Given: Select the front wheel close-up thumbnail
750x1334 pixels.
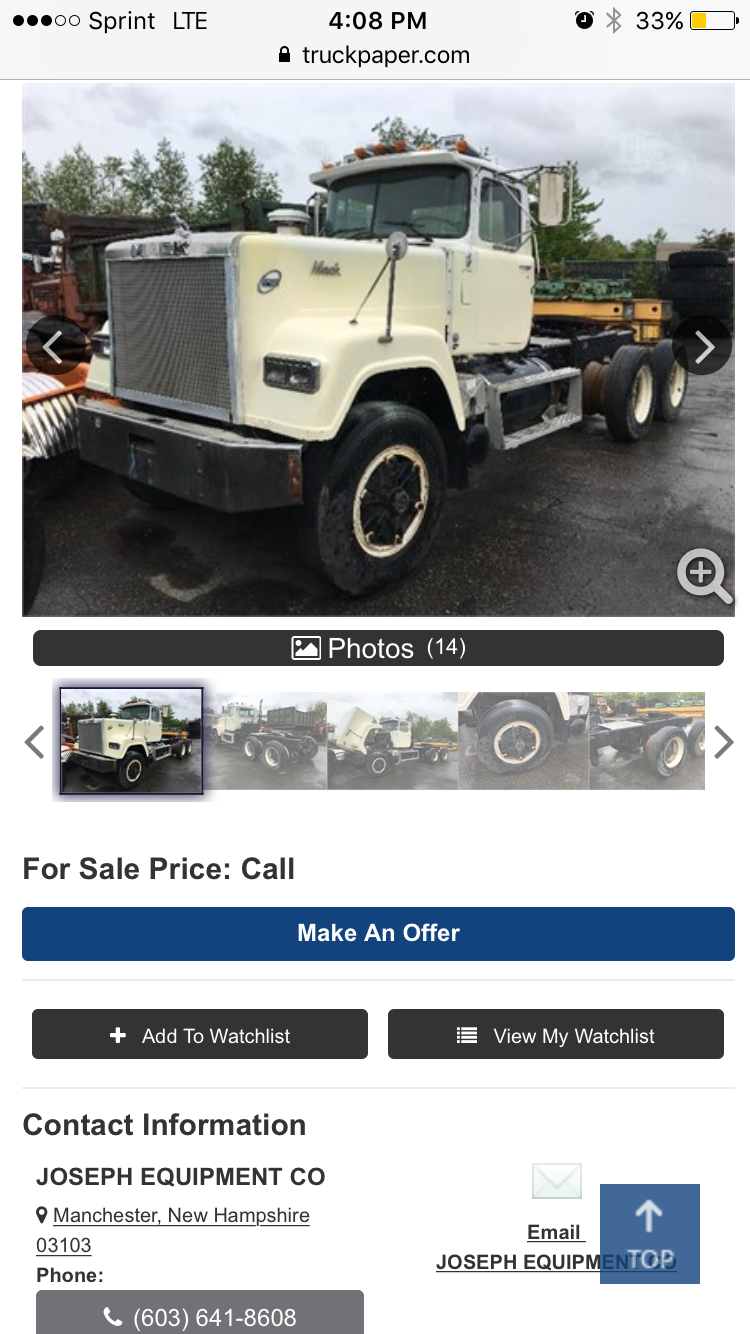Looking at the screenshot, I should coord(523,741).
